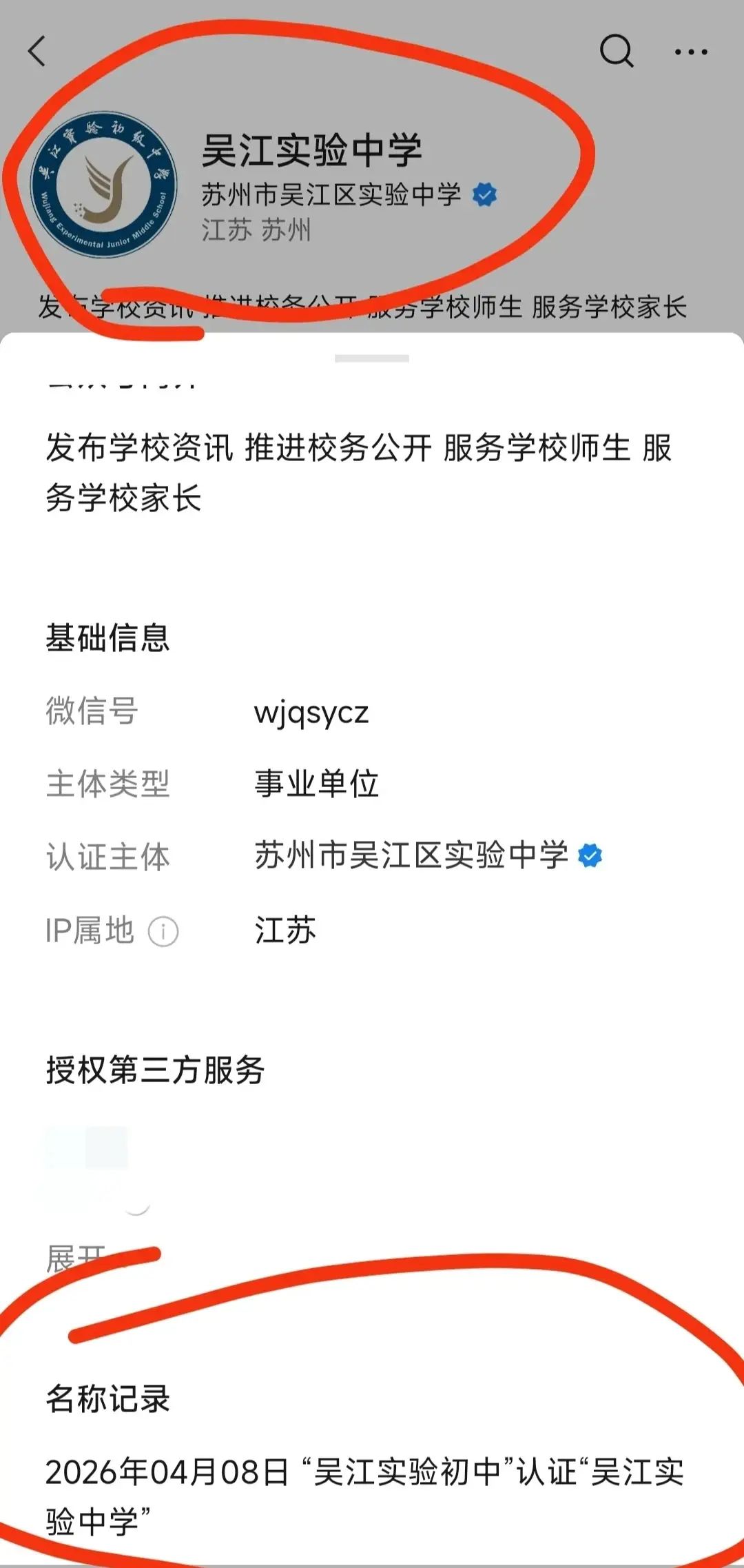Open the three-dot overflow menu
The height and width of the screenshot is (1568, 744).
tap(691, 52)
